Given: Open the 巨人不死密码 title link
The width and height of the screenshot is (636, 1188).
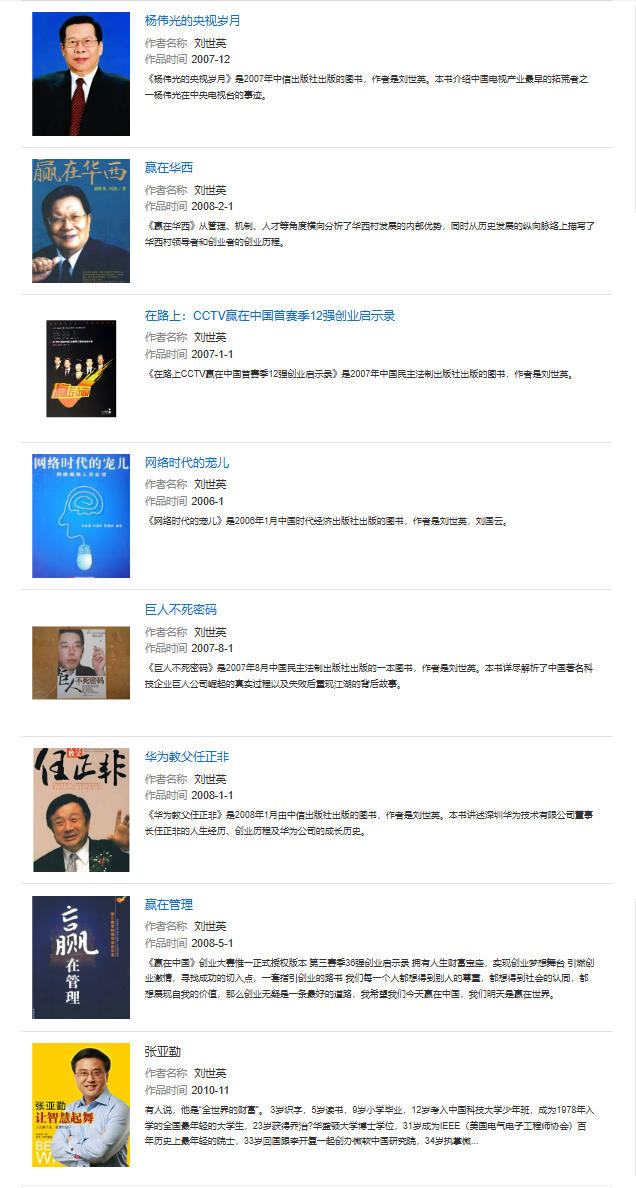Looking at the screenshot, I should coord(181,609).
